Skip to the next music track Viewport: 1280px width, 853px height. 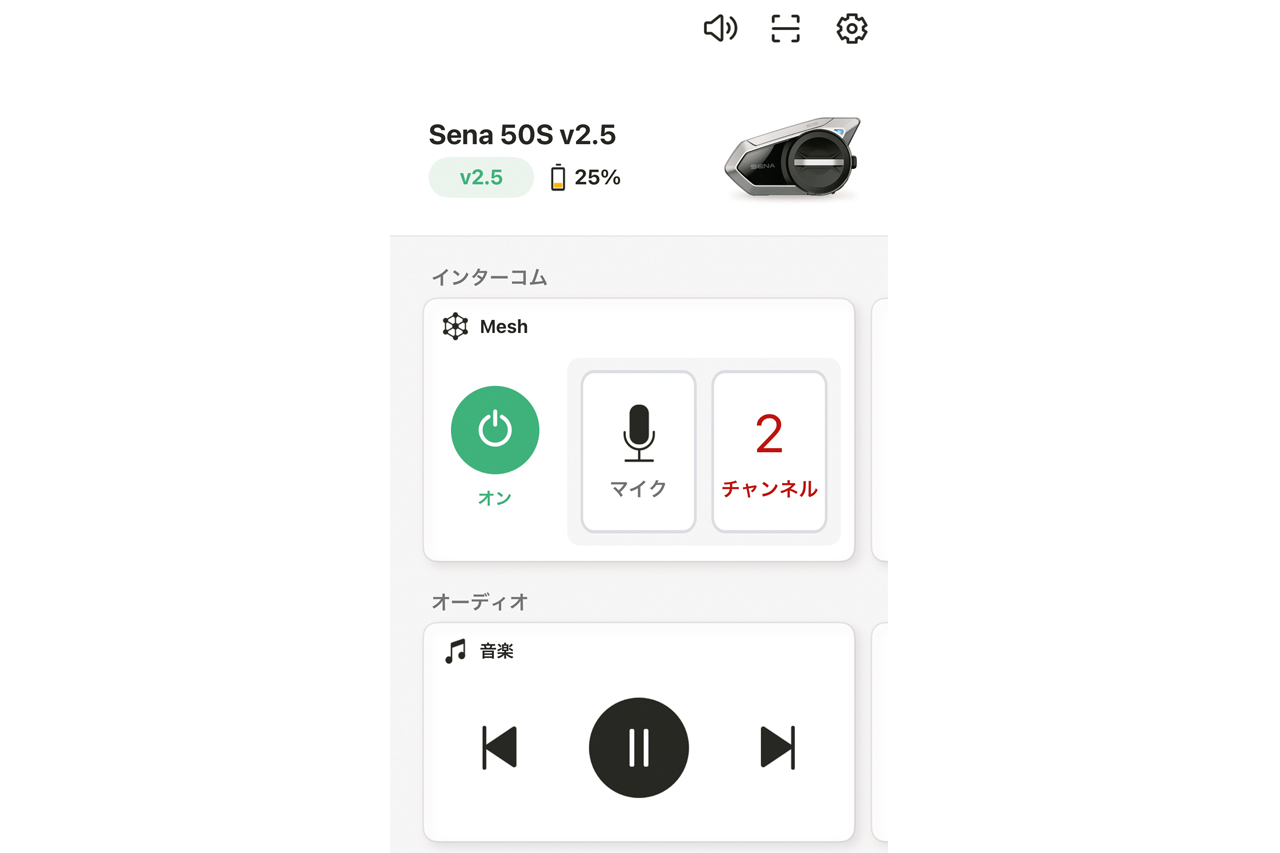coord(777,747)
